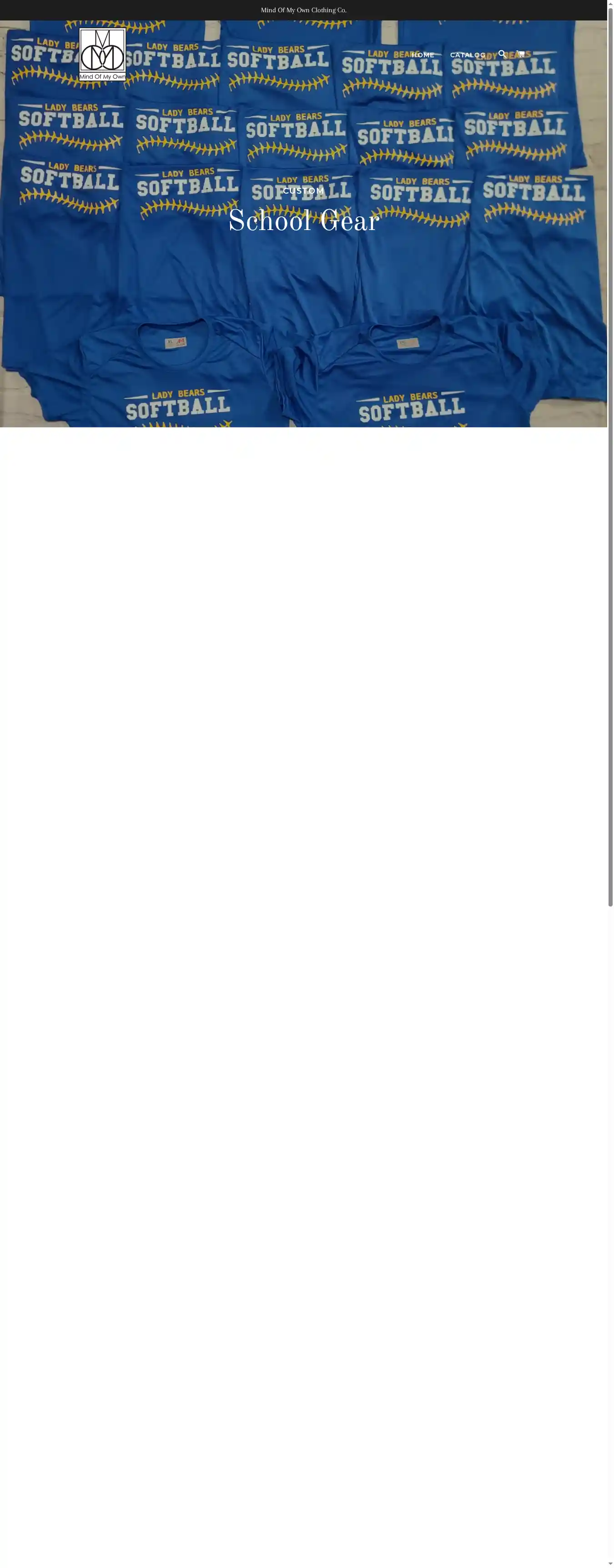The width and height of the screenshot is (614, 1568).
Task: Tap the Mind Of My Own logo
Action: click(102, 54)
